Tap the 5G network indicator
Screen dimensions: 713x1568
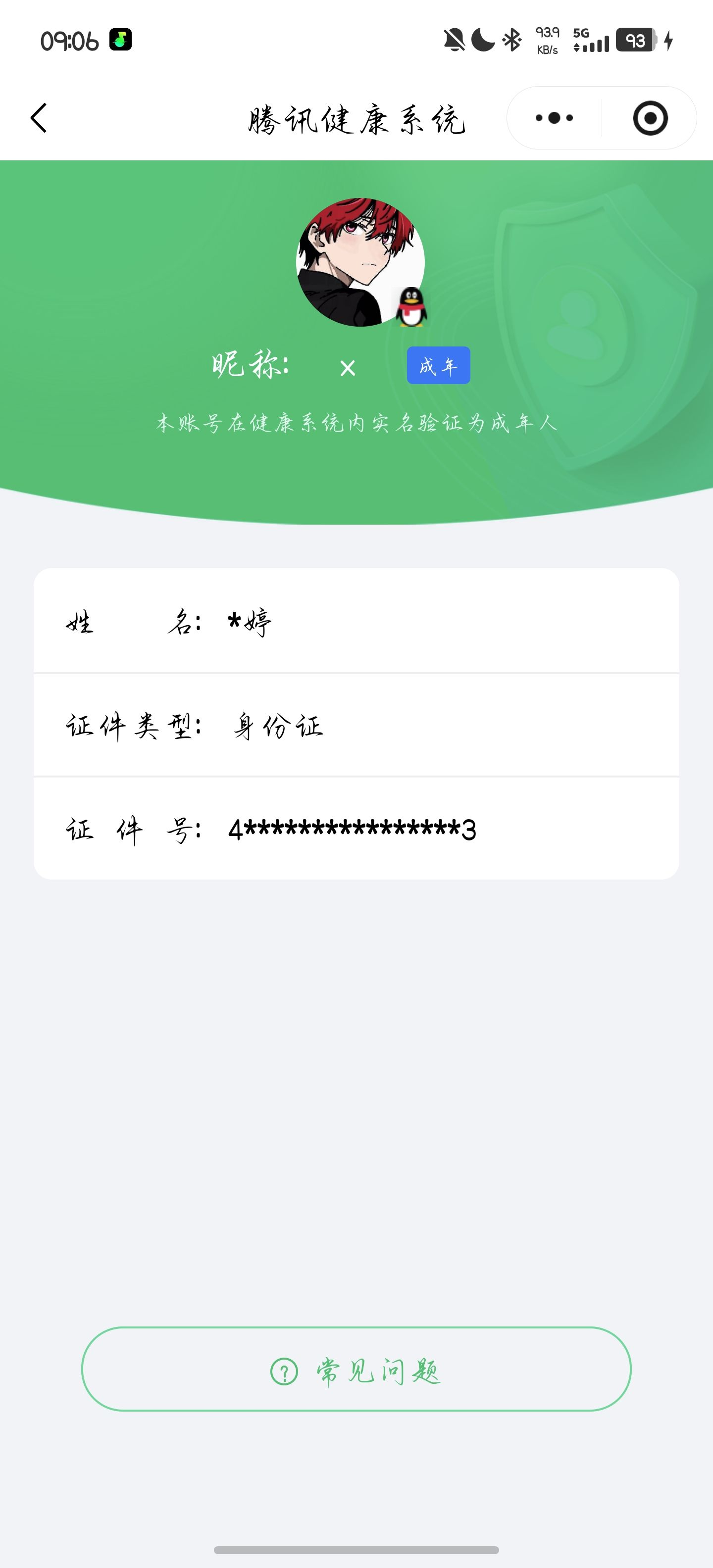580,37
